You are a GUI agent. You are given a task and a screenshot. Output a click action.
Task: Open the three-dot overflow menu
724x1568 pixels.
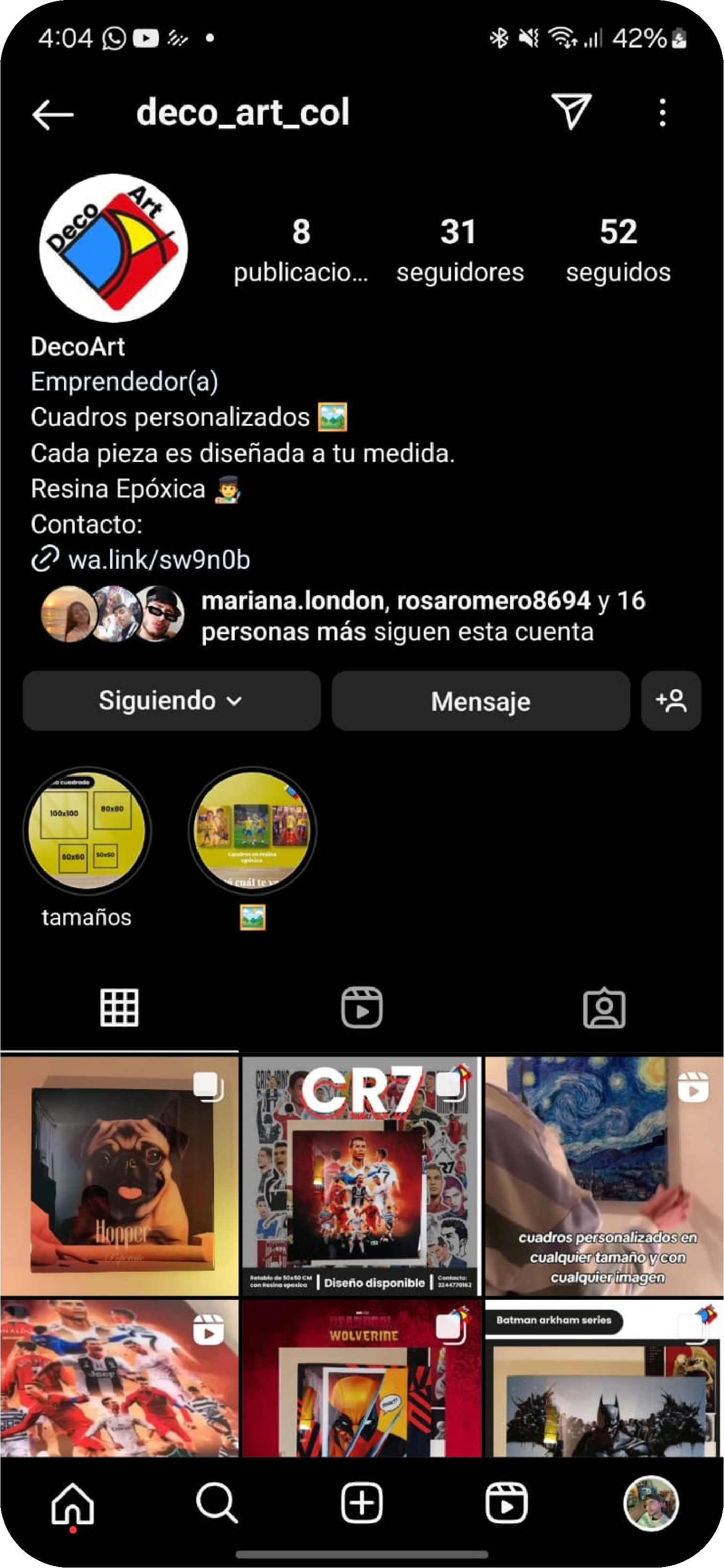(662, 112)
